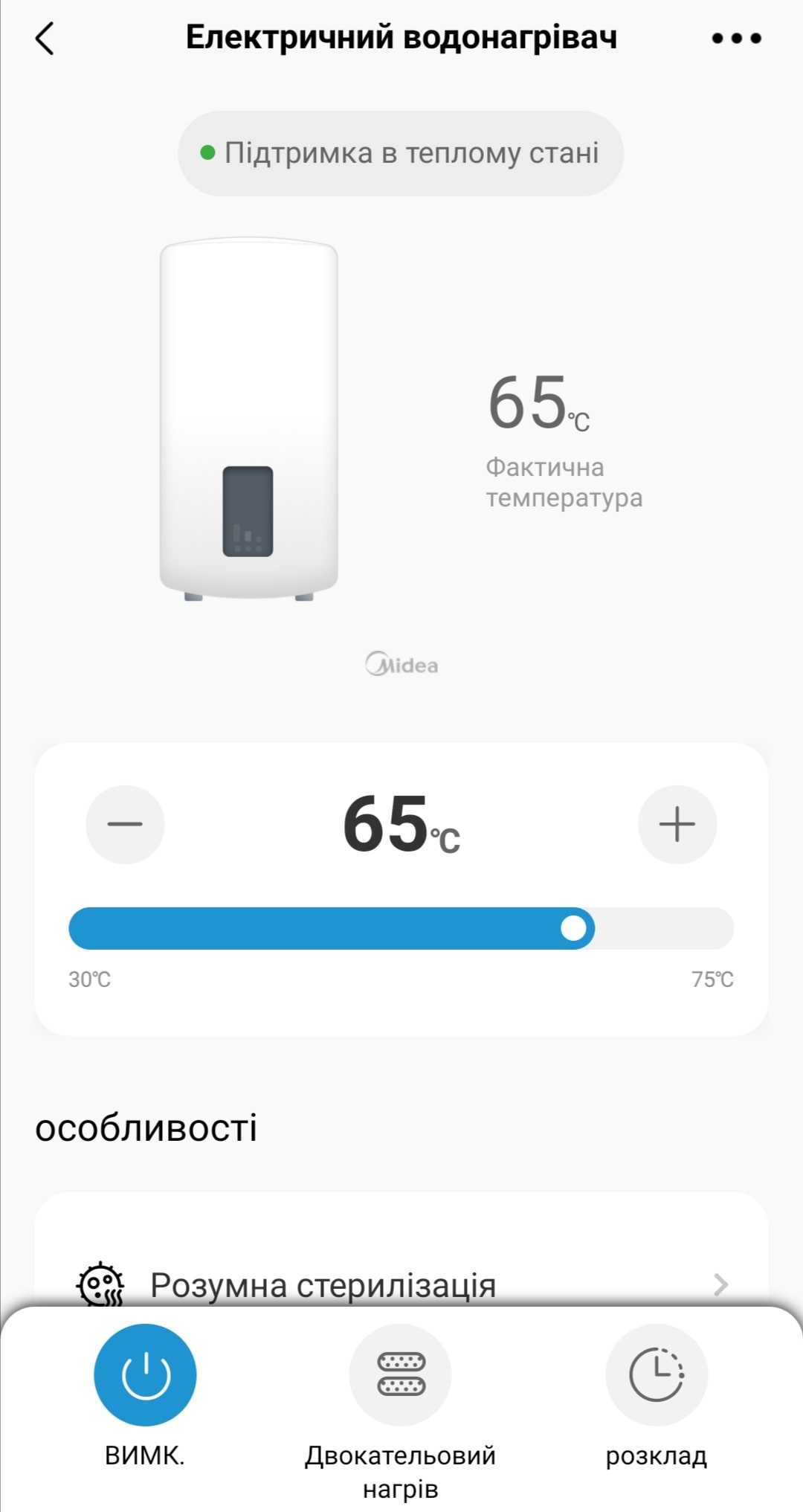The height and width of the screenshot is (1512, 803).
Task: Open the three-dot overflow menu
Action: tap(736, 39)
